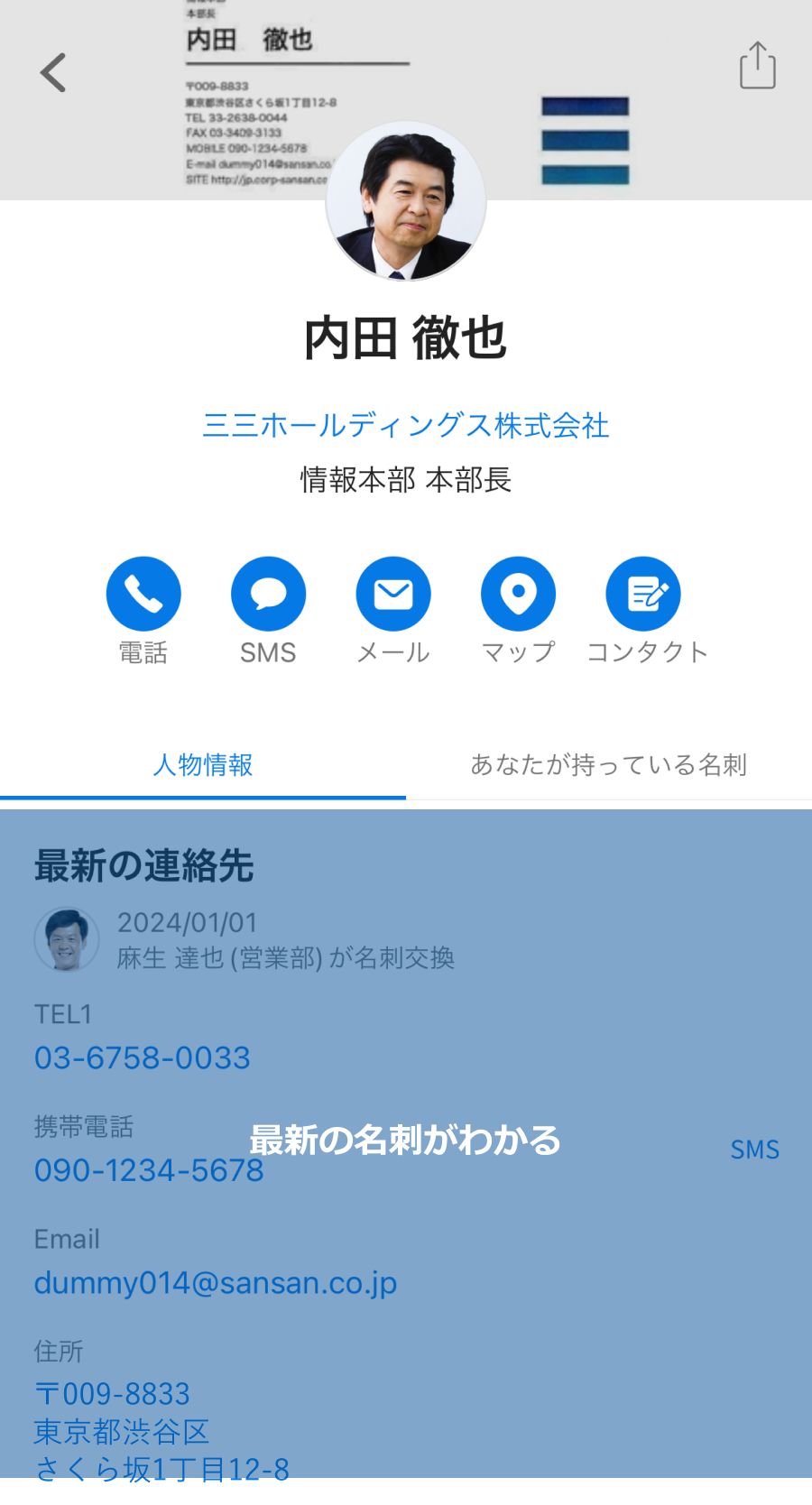Call the mobile number 090-1234-5678

[149, 1170]
